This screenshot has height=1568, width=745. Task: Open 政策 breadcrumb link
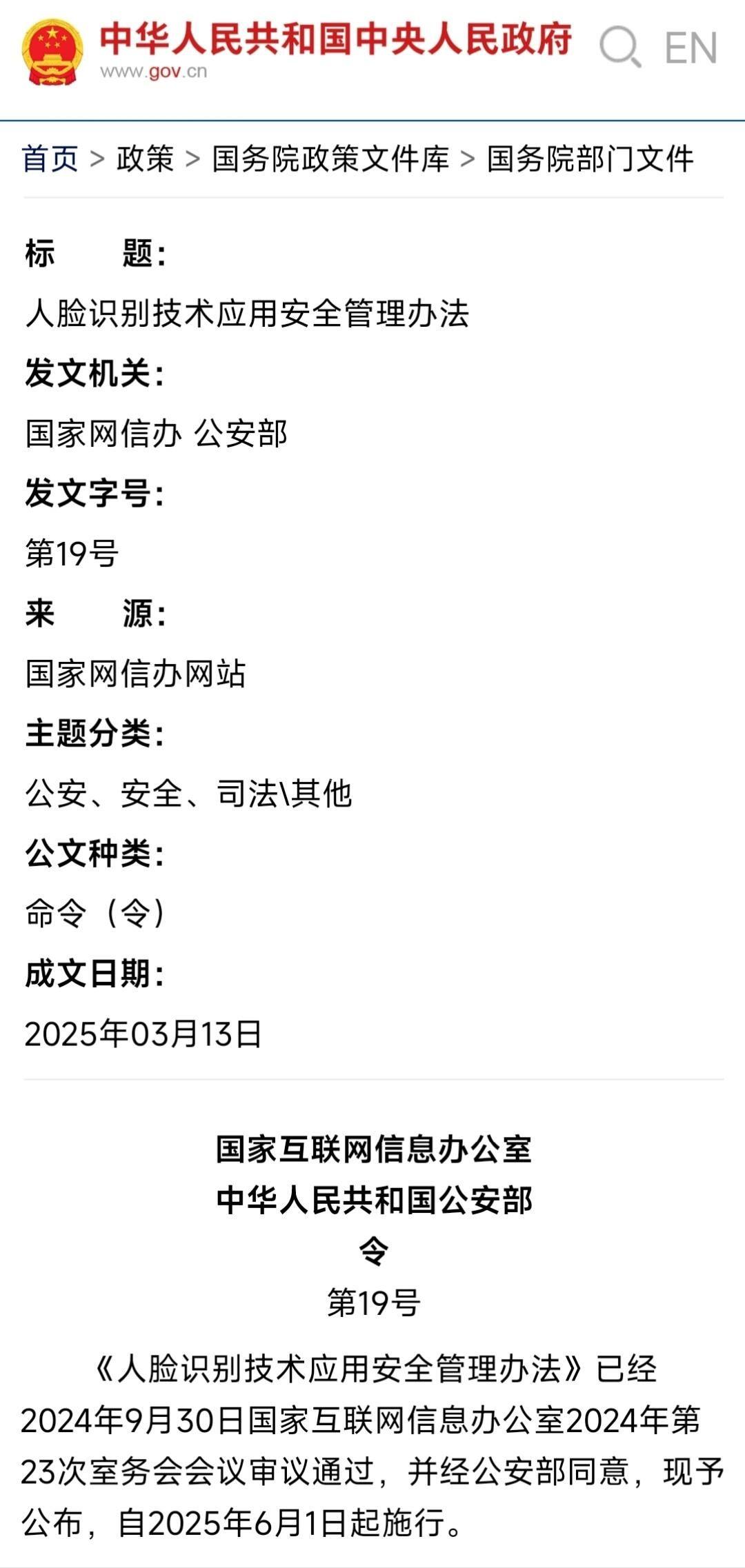145,159
